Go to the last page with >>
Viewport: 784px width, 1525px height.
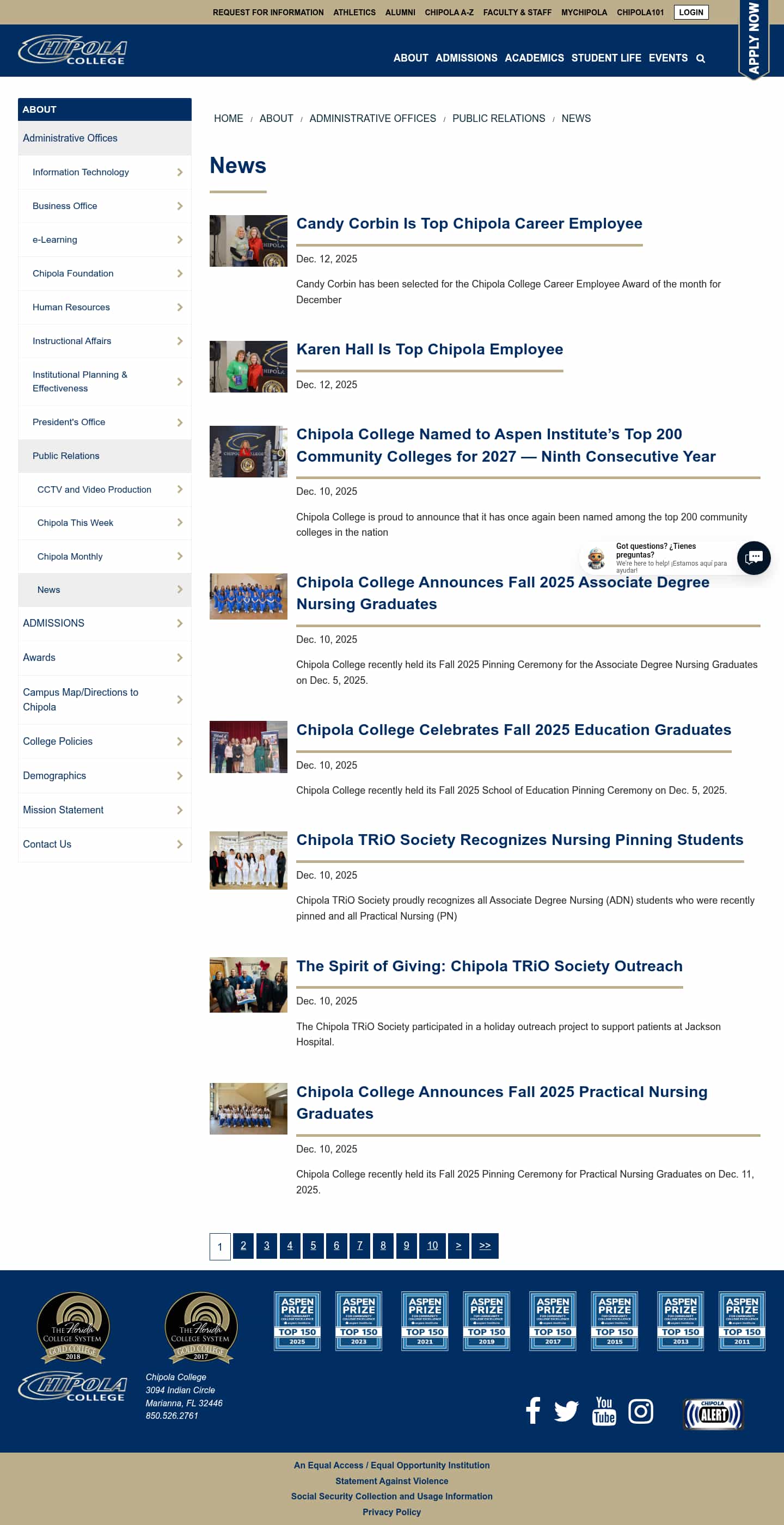(485, 1246)
